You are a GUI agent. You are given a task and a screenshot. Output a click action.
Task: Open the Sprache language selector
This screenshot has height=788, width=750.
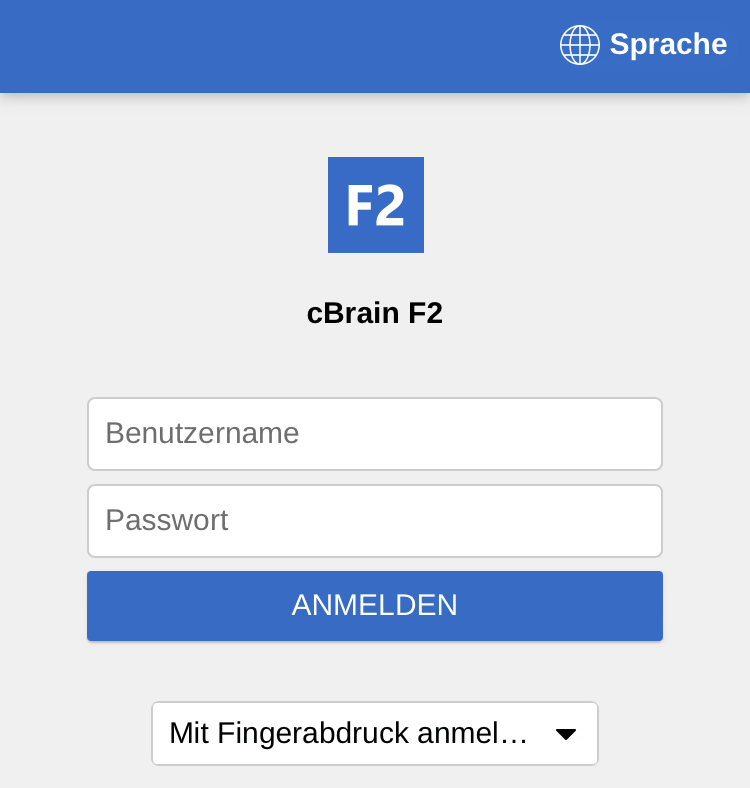[x=644, y=45]
